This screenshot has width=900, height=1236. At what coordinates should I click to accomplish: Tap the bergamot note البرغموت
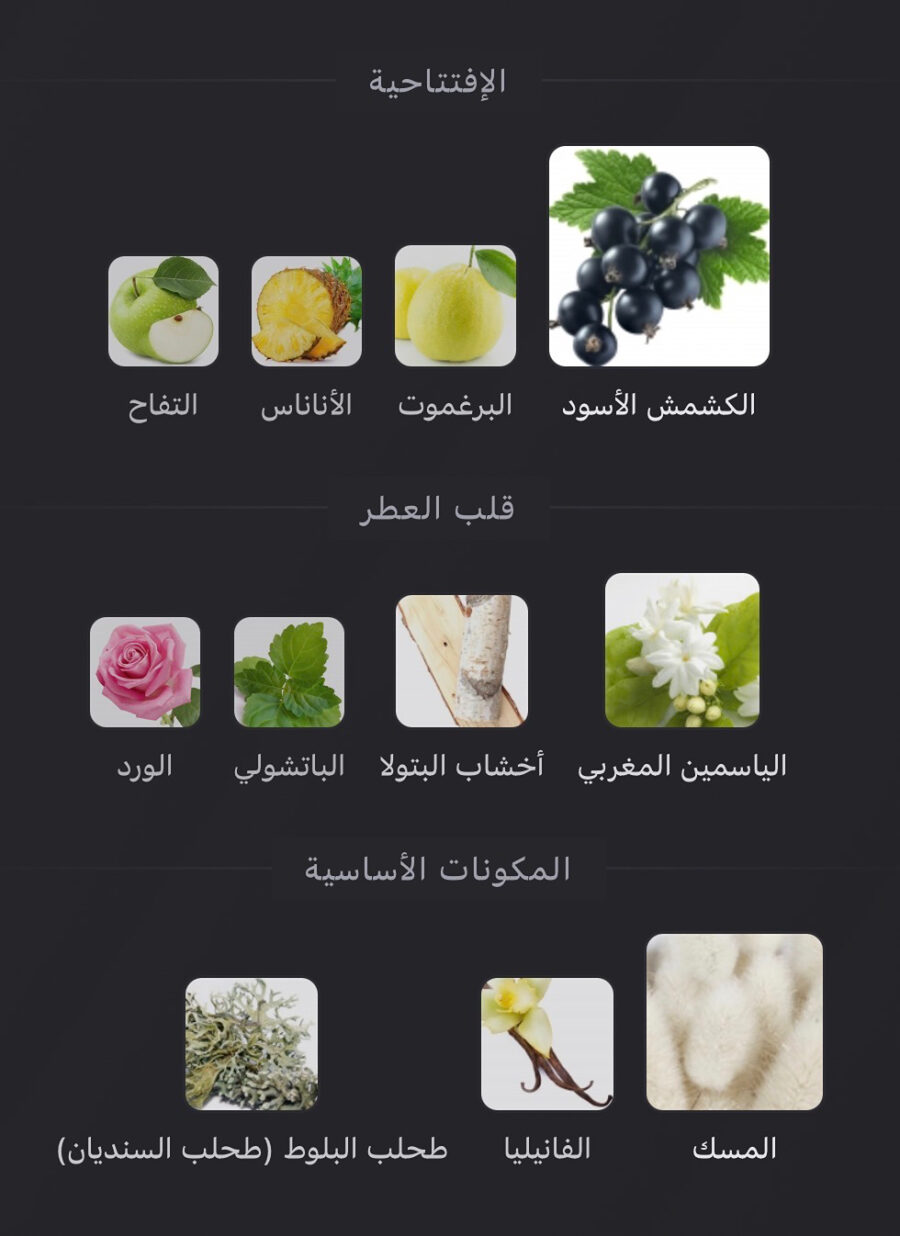point(455,306)
